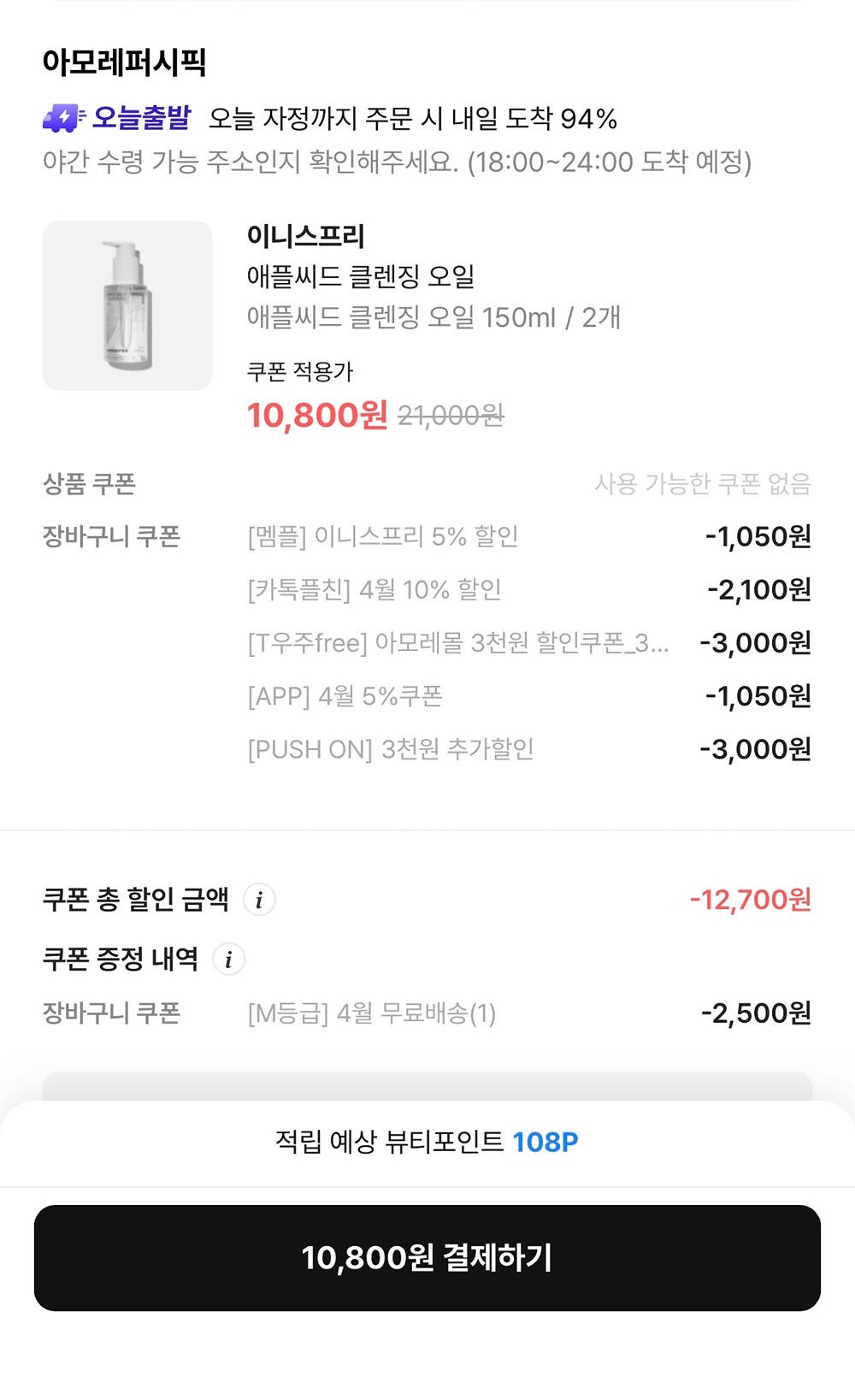Open info icon beside 쿠폰 총 할인 금액
The image size is (855, 1400).
(259, 900)
